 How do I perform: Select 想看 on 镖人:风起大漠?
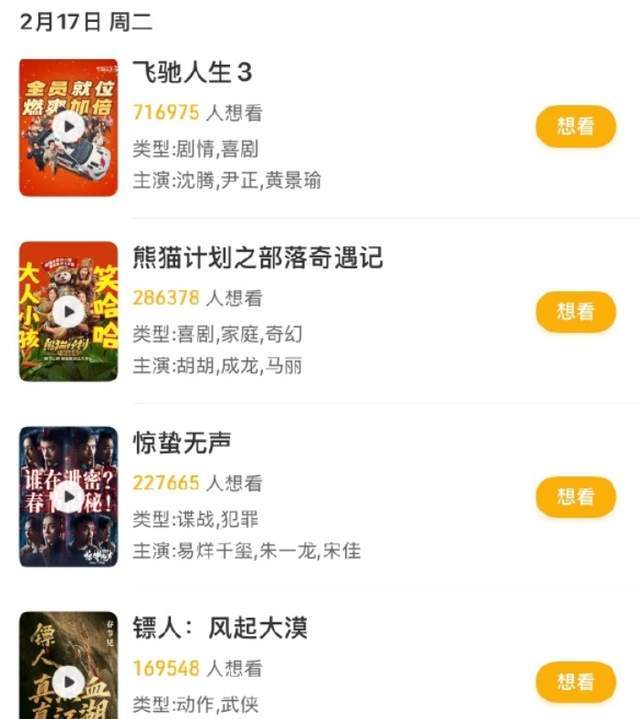click(x=575, y=682)
